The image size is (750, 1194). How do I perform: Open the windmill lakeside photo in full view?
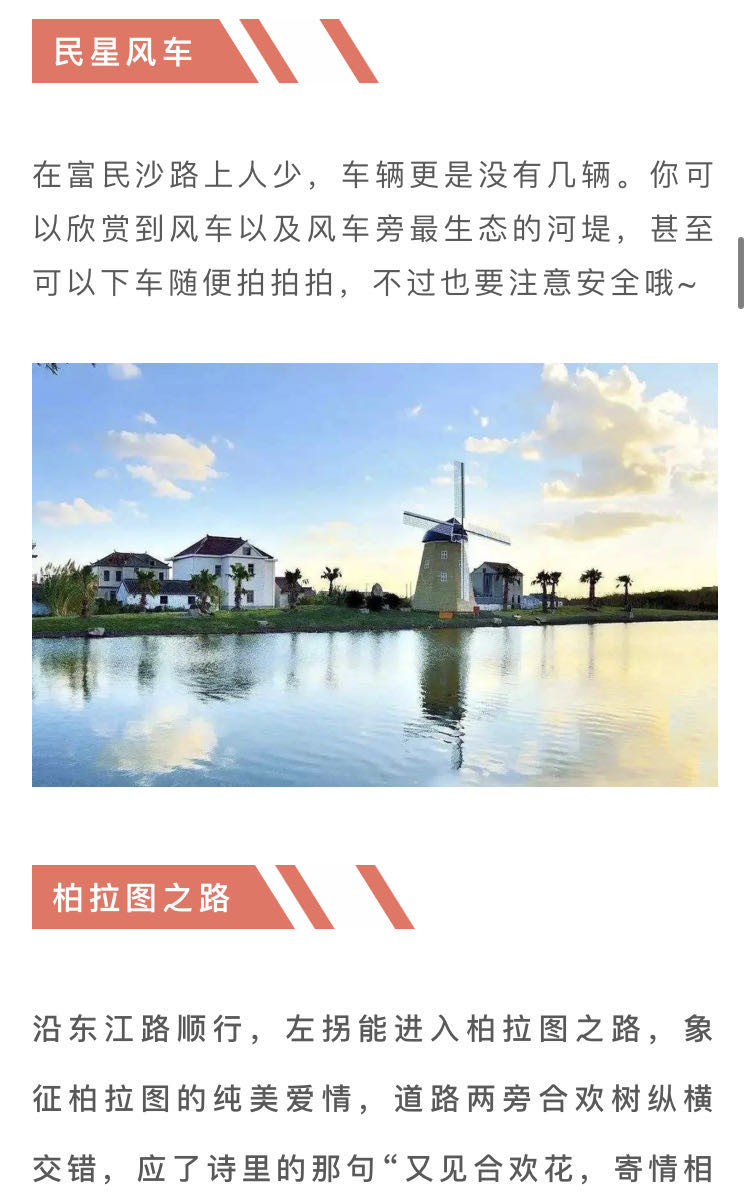375,574
